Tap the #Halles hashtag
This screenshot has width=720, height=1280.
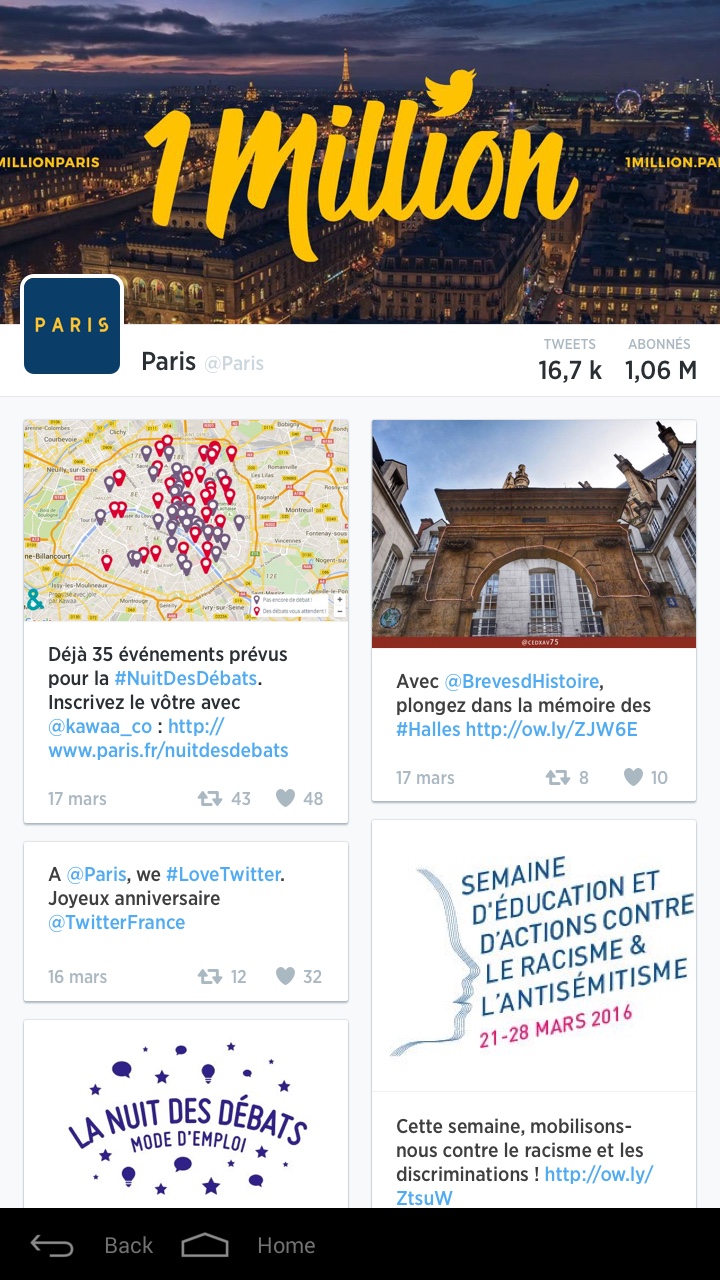[428, 729]
